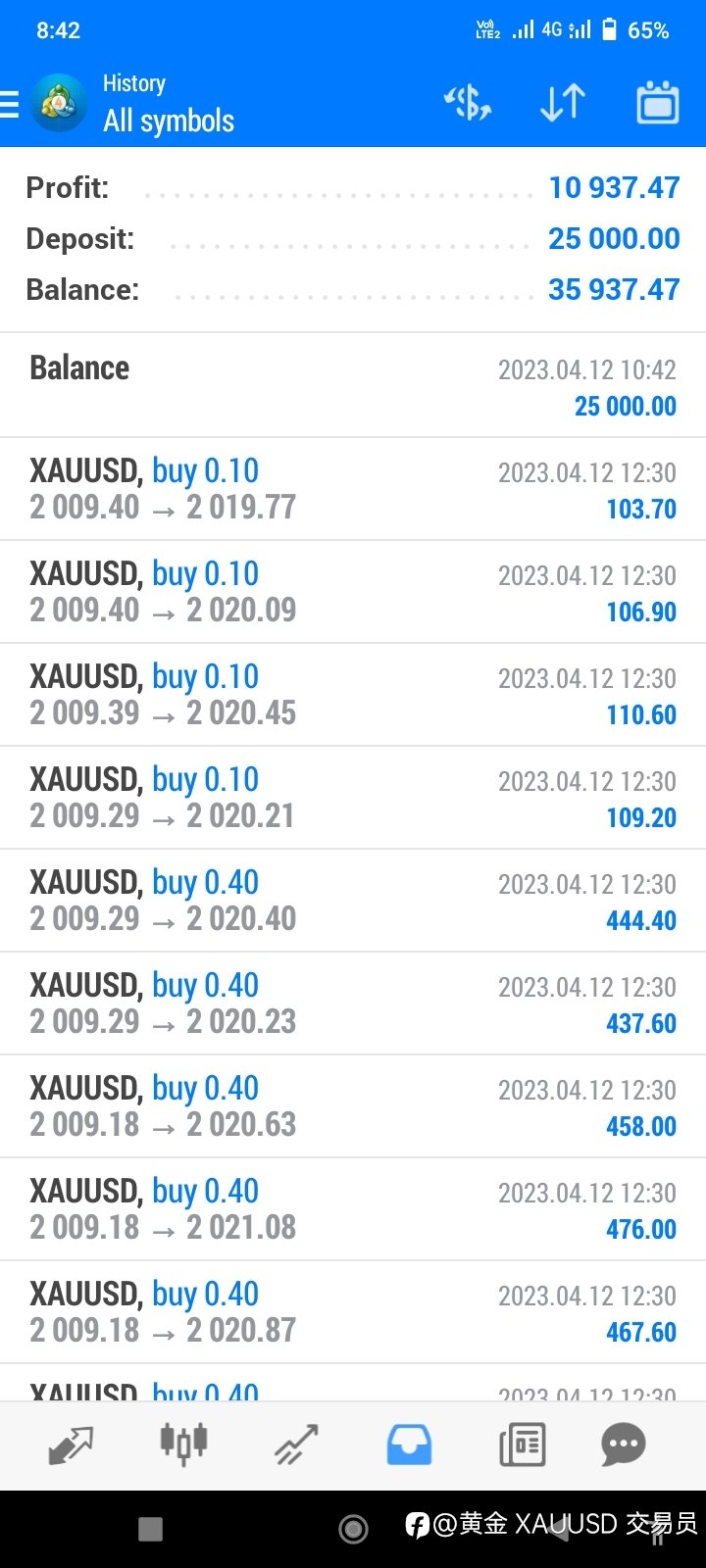The height and width of the screenshot is (1568, 706).
Task: Open the XAUUSD trade with profit 476.00
Action: pos(353,1209)
